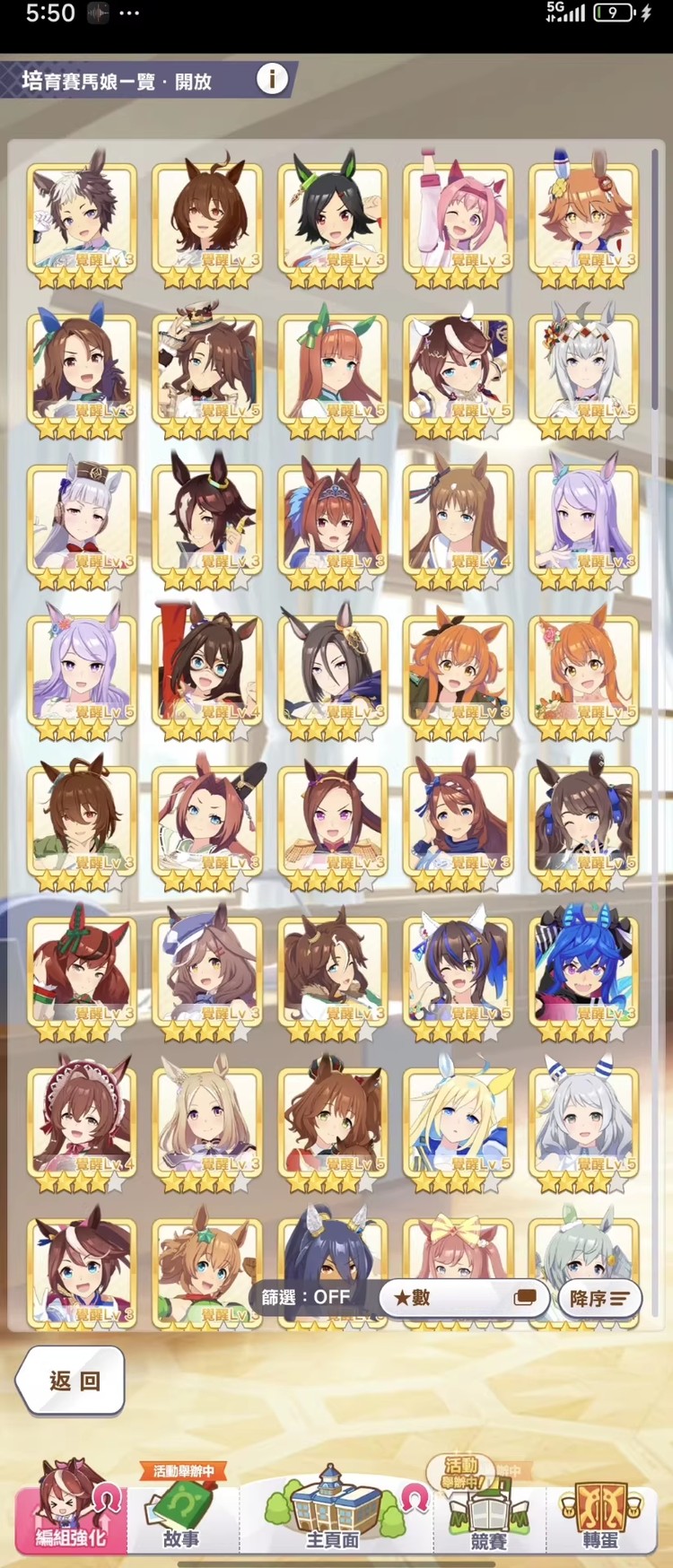Viewport: 673px width, 1568px height.
Task: Open the info icon beside the title
Action: pyautogui.click(x=272, y=79)
